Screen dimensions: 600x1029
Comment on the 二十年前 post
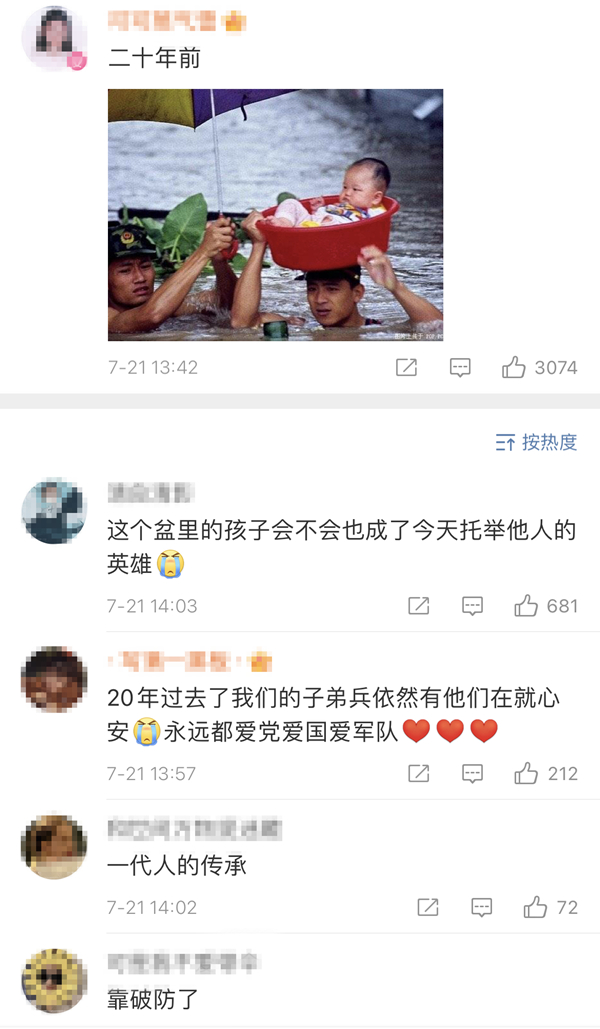click(460, 368)
